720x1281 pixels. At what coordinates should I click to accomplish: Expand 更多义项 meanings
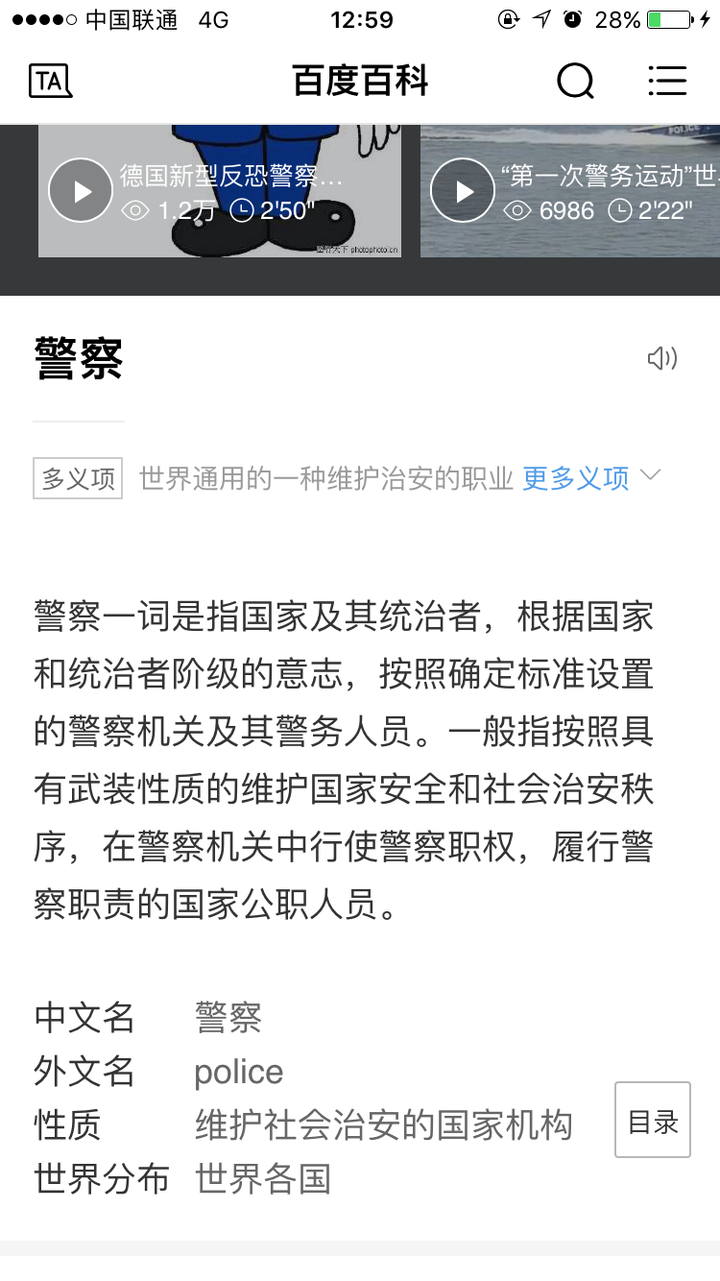(591, 478)
